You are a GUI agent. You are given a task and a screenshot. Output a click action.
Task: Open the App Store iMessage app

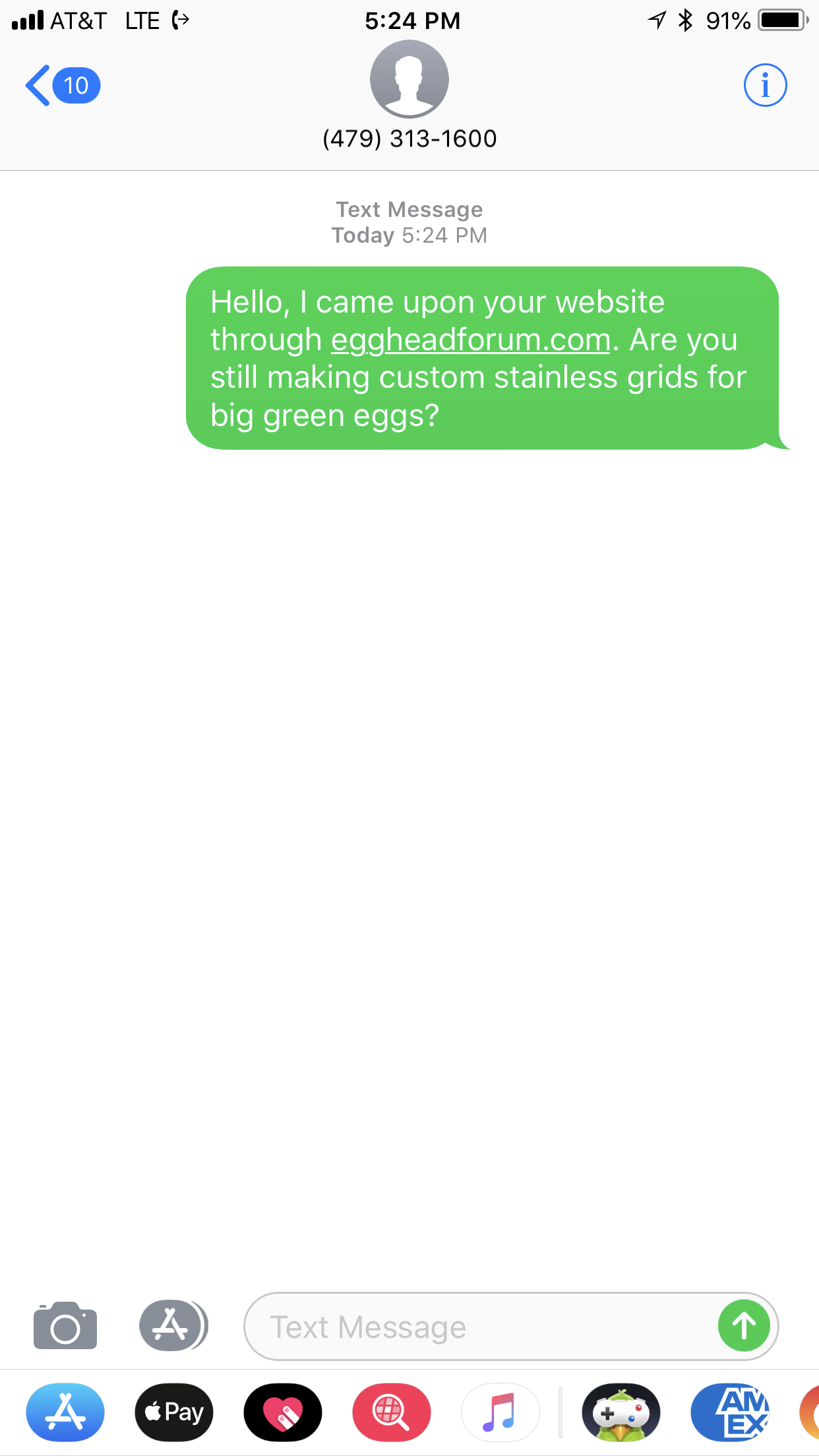(65, 1412)
